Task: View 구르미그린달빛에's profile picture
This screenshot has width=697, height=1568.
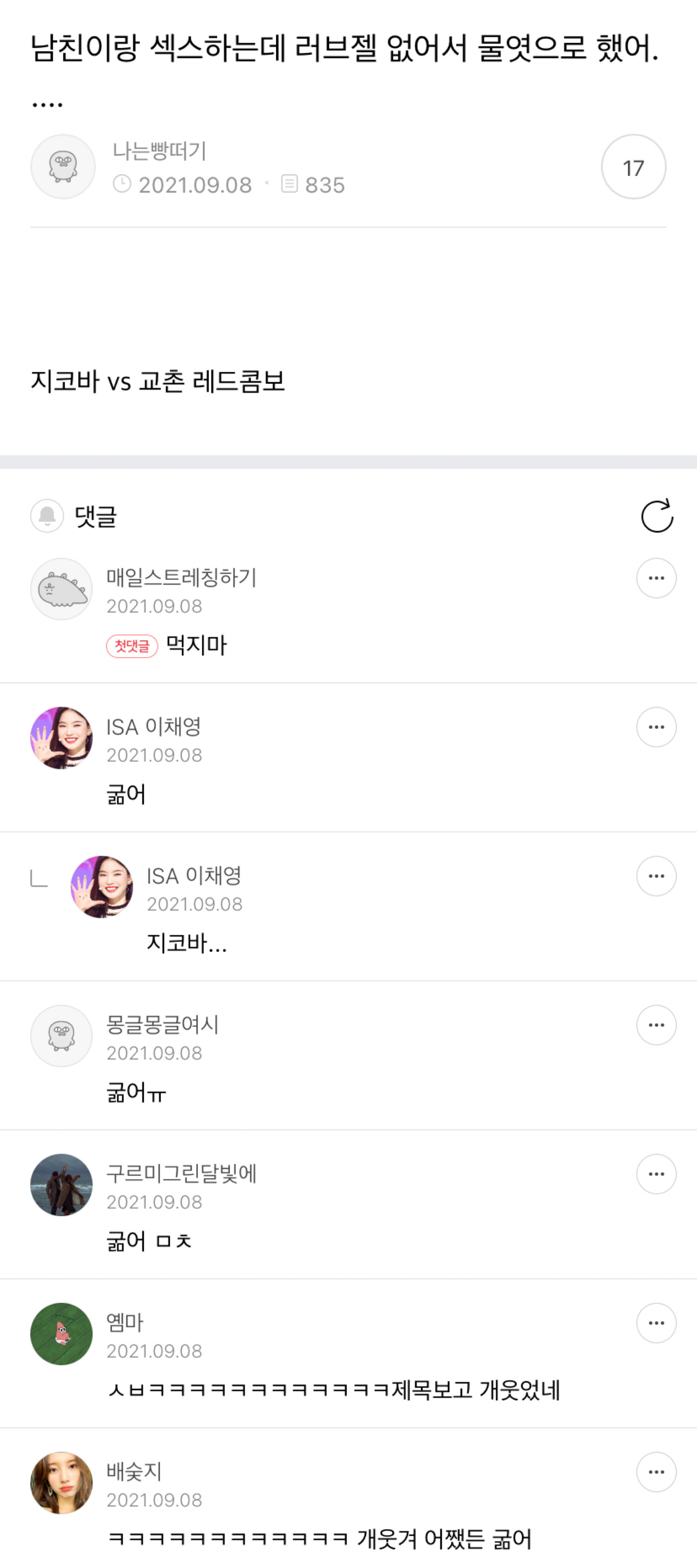Action: point(61,1185)
